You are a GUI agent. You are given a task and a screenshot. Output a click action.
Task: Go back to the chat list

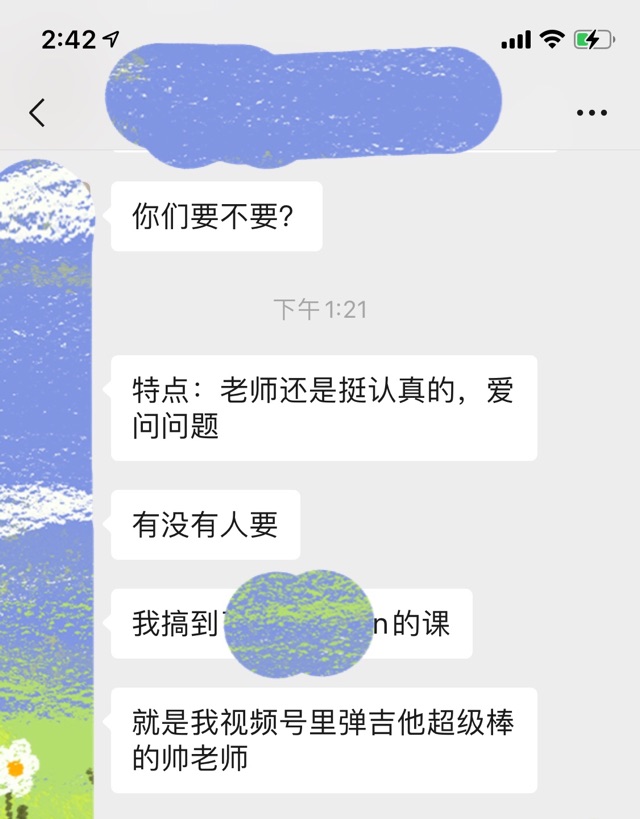pos(37,113)
